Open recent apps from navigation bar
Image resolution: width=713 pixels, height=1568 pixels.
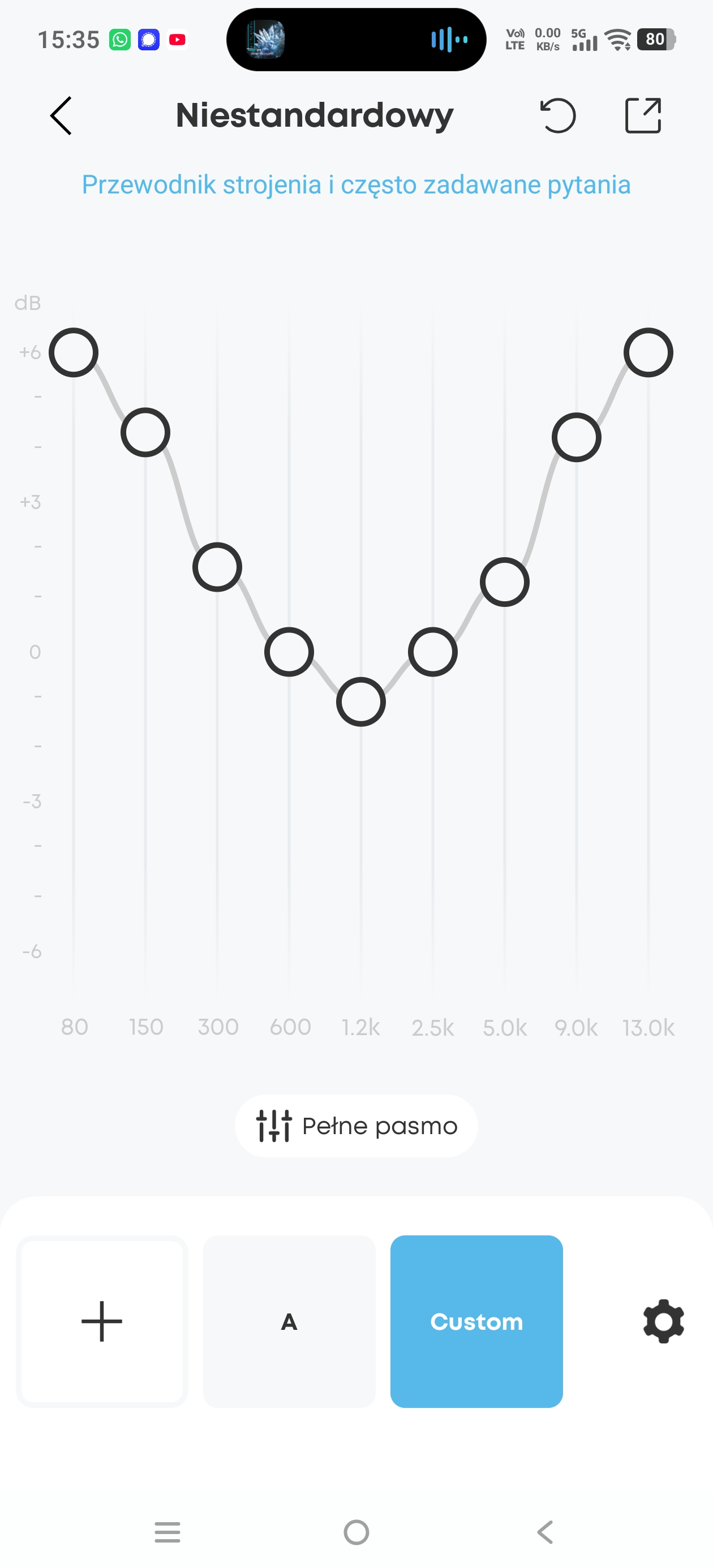coord(167,1532)
